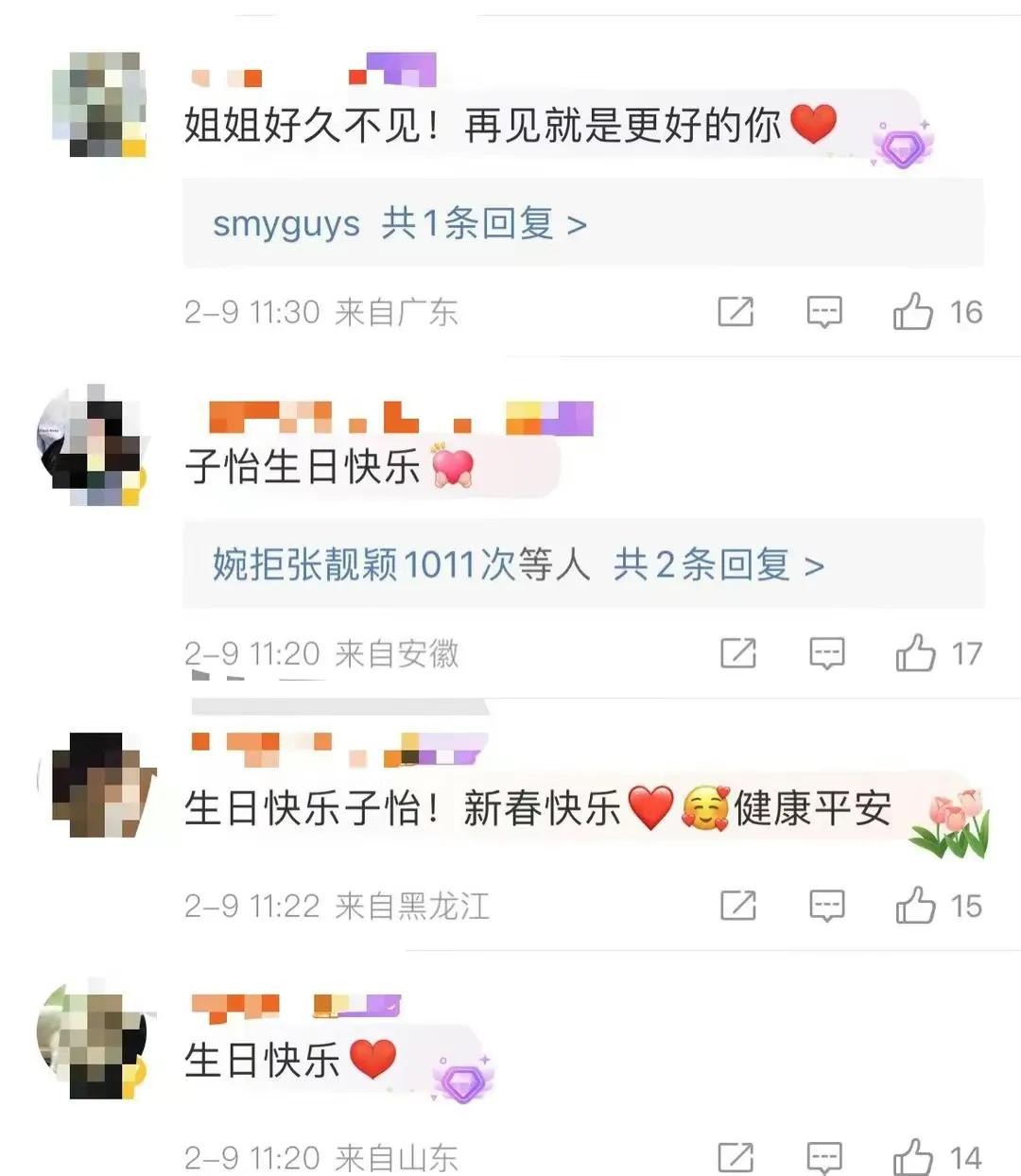Share the comment posted from 广东
The height and width of the screenshot is (1176, 1021).
(735, 311)
